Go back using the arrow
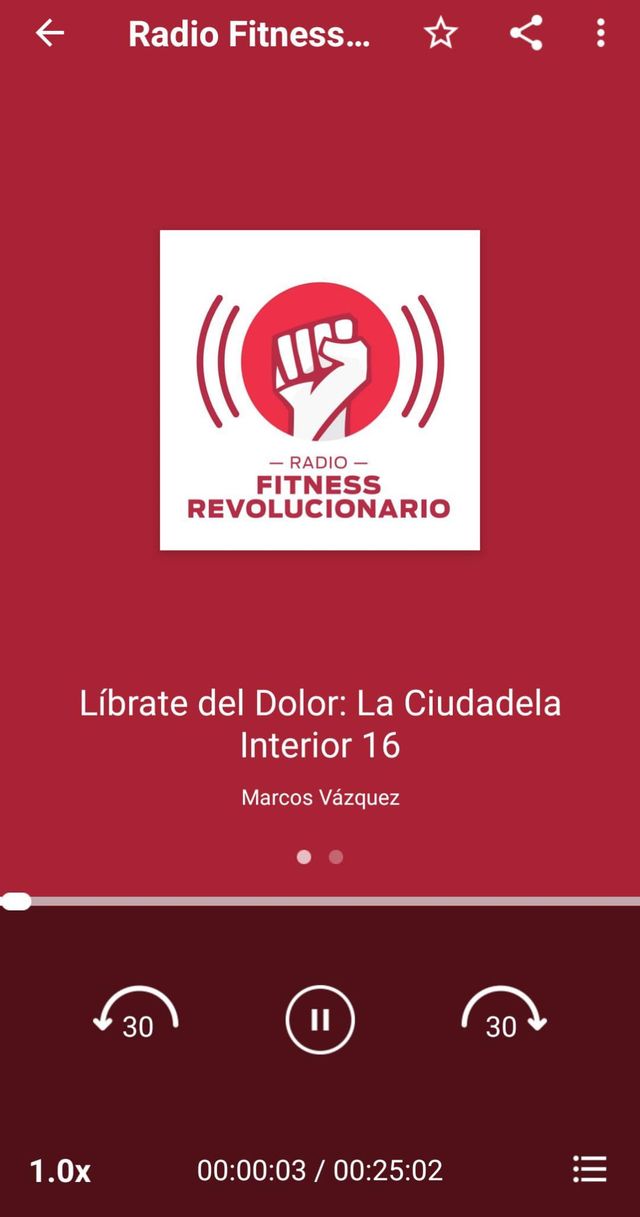The image size is (640, 1217). (x=49, y=34)
